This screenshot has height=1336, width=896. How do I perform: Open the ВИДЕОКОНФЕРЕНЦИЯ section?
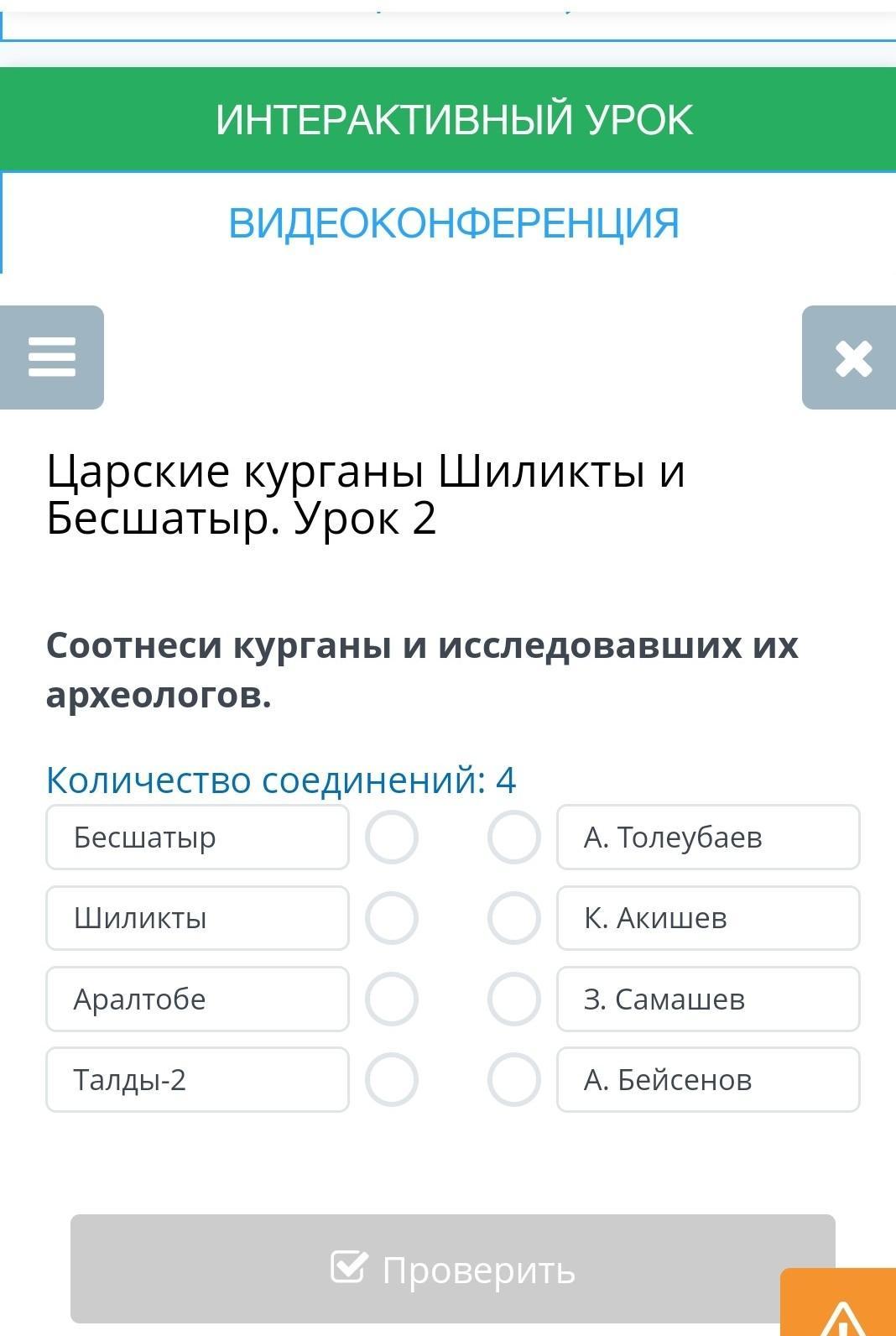point(453,223)
